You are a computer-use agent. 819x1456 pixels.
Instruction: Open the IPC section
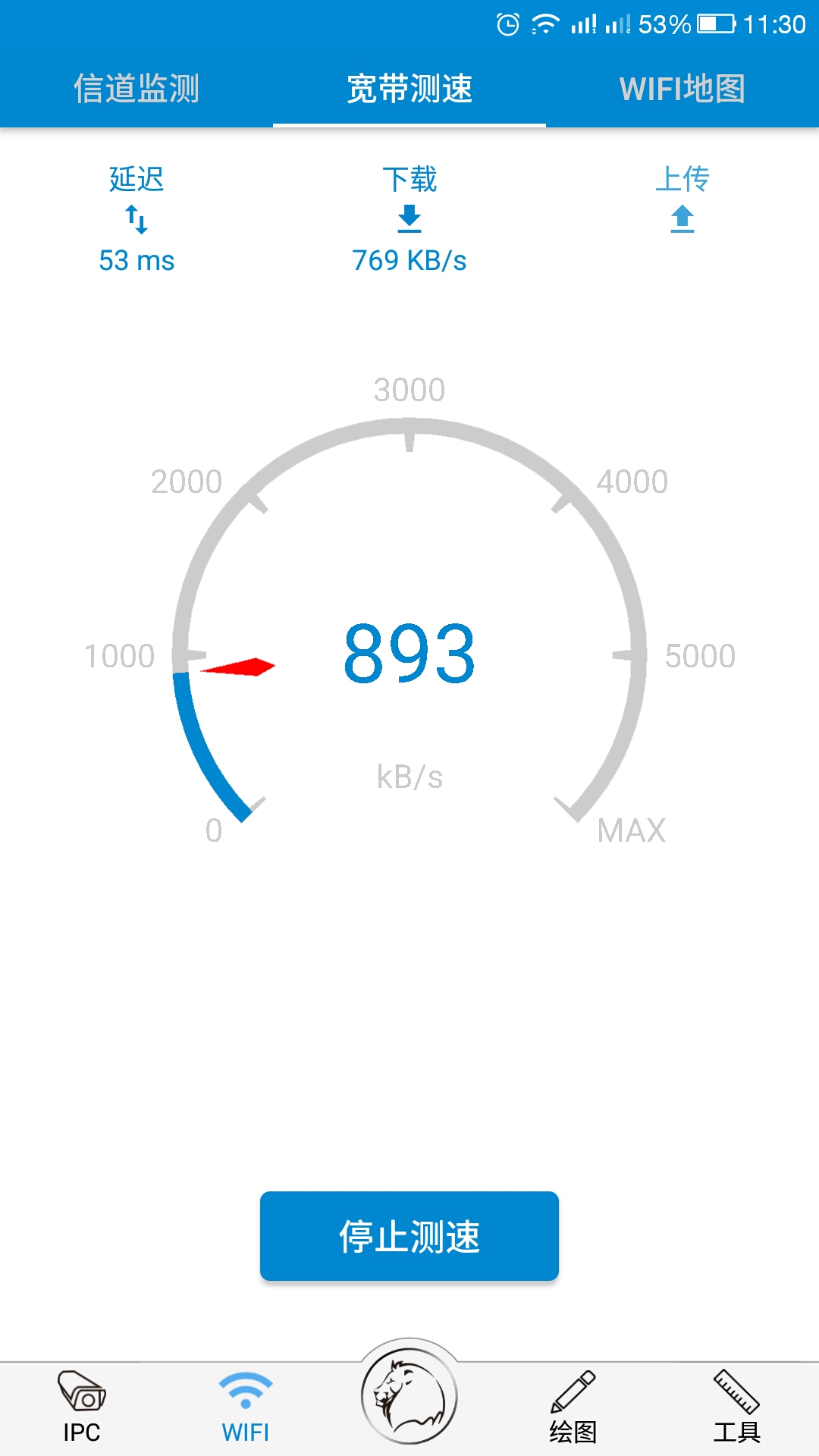[82, 1407]
